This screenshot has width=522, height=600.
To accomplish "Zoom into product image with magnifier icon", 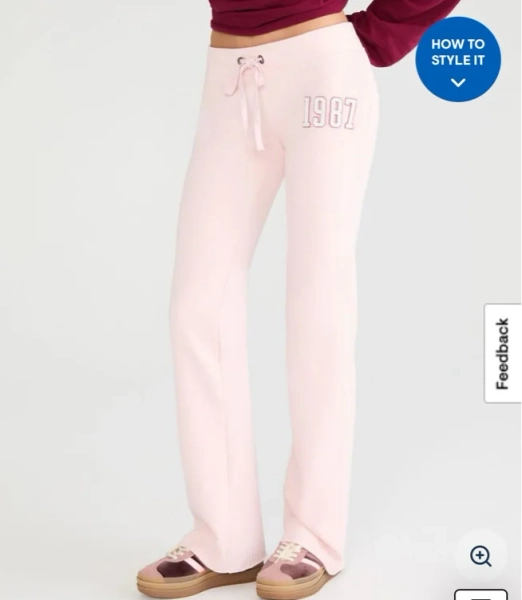I will click(x=481, y=556).
